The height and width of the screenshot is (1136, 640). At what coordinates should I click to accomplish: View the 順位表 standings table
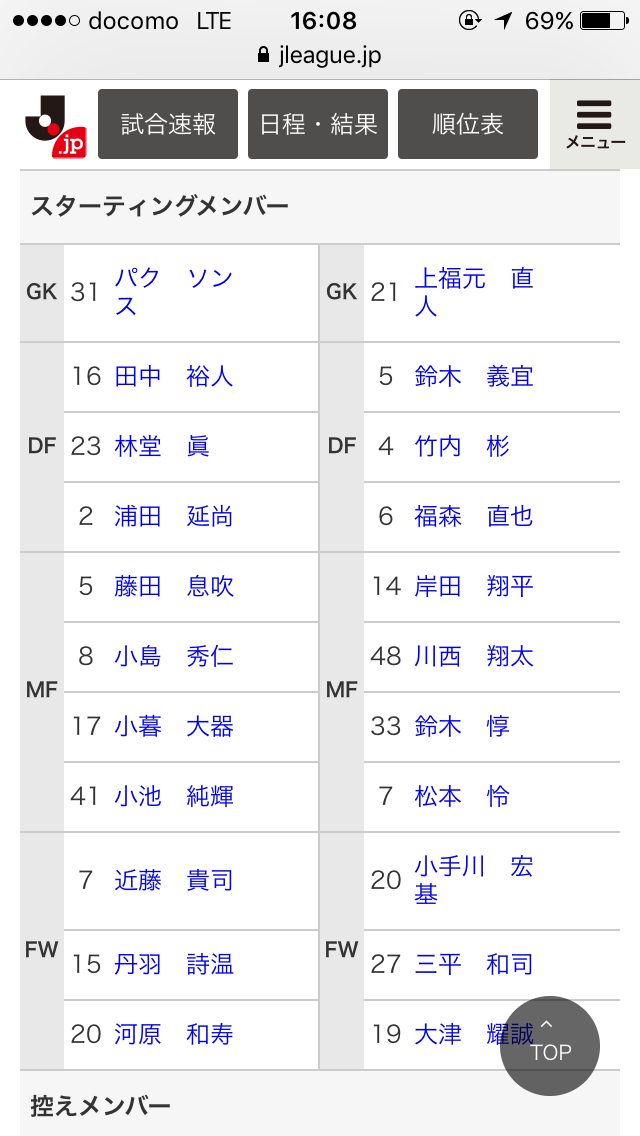point(467,124)
